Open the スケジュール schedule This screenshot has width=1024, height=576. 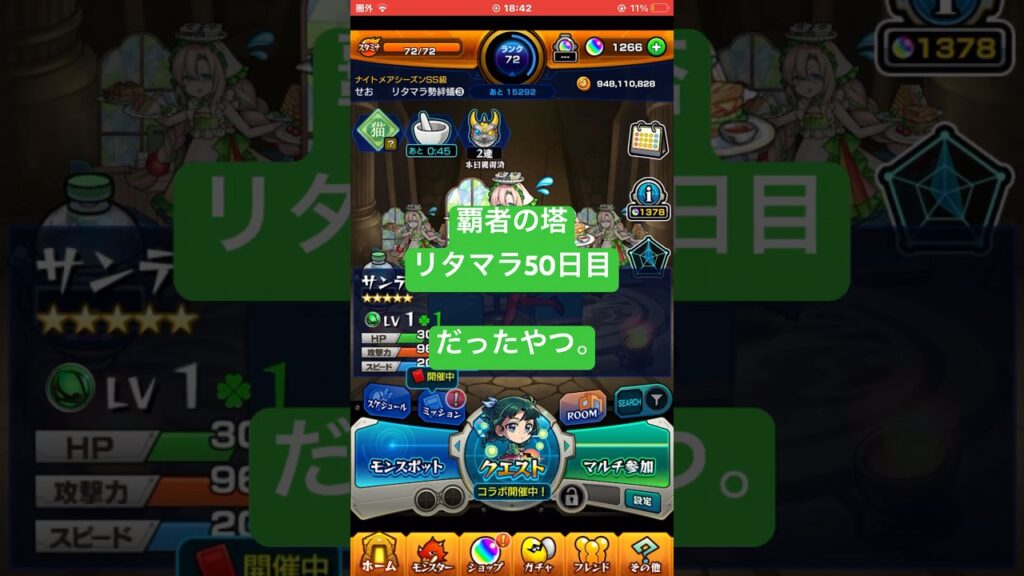coord(386,401)
